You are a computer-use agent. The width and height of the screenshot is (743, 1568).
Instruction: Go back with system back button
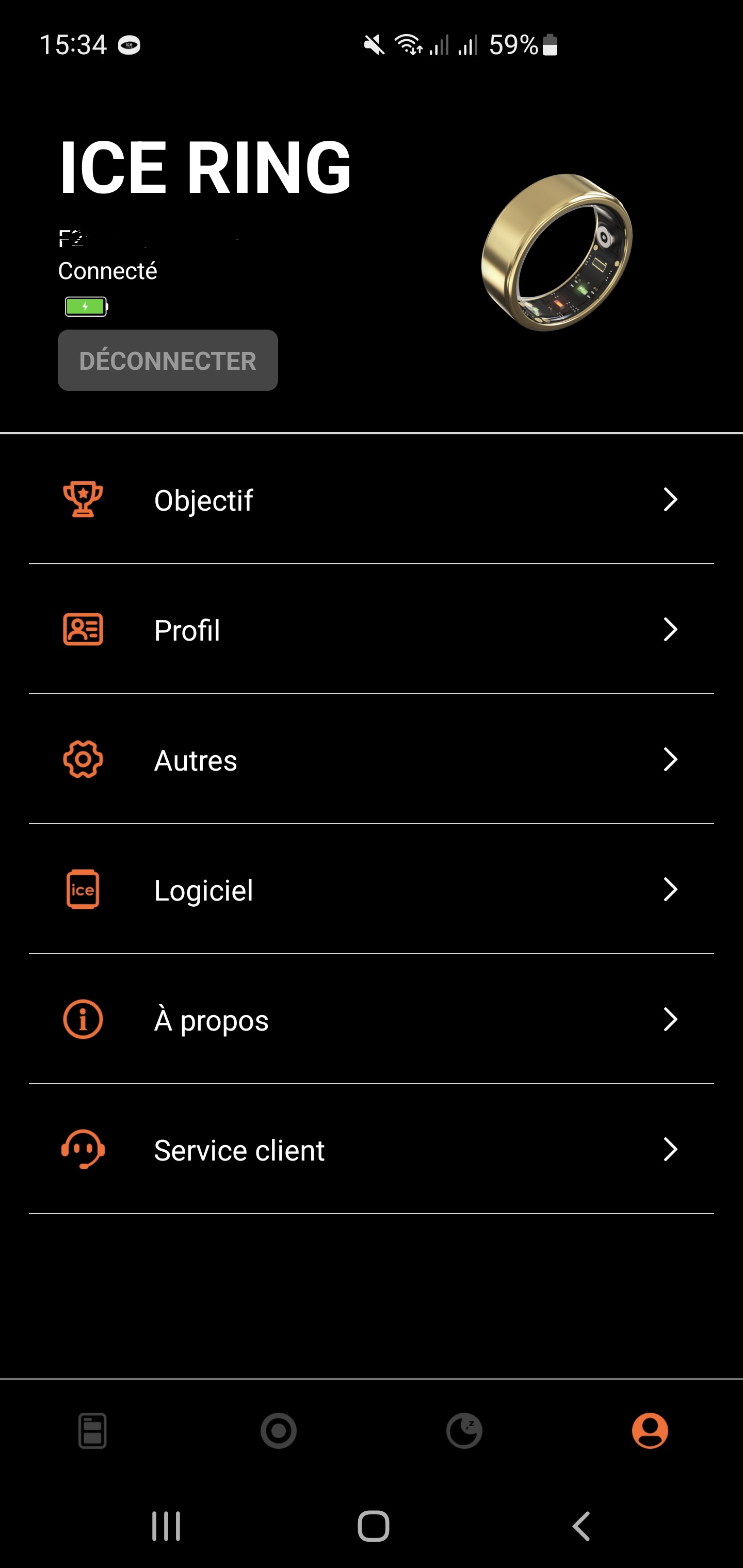pyautogui.click(x=582, y=1526)
